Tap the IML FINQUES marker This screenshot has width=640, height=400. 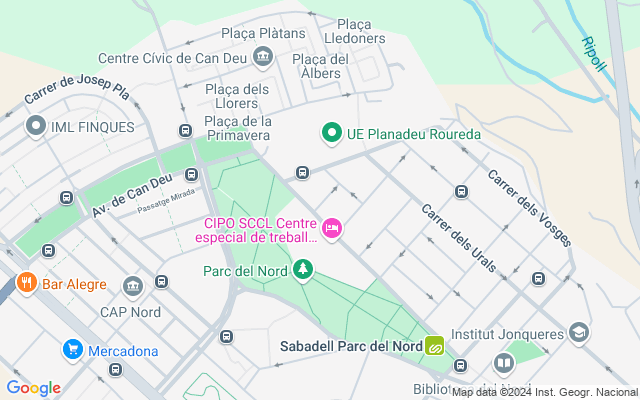coord(37,126)
